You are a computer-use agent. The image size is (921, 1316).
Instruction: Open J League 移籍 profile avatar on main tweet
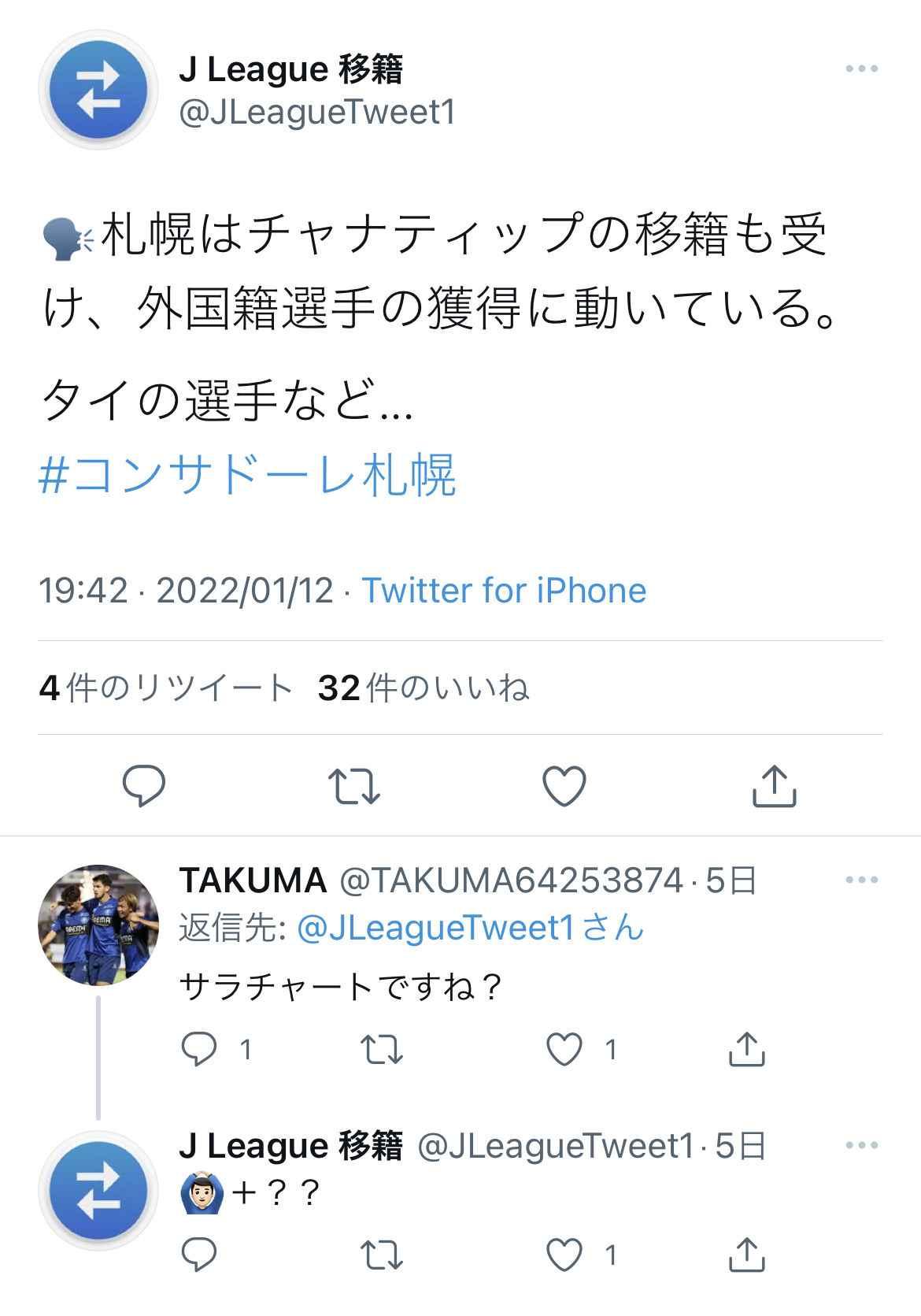click(98, 91)
